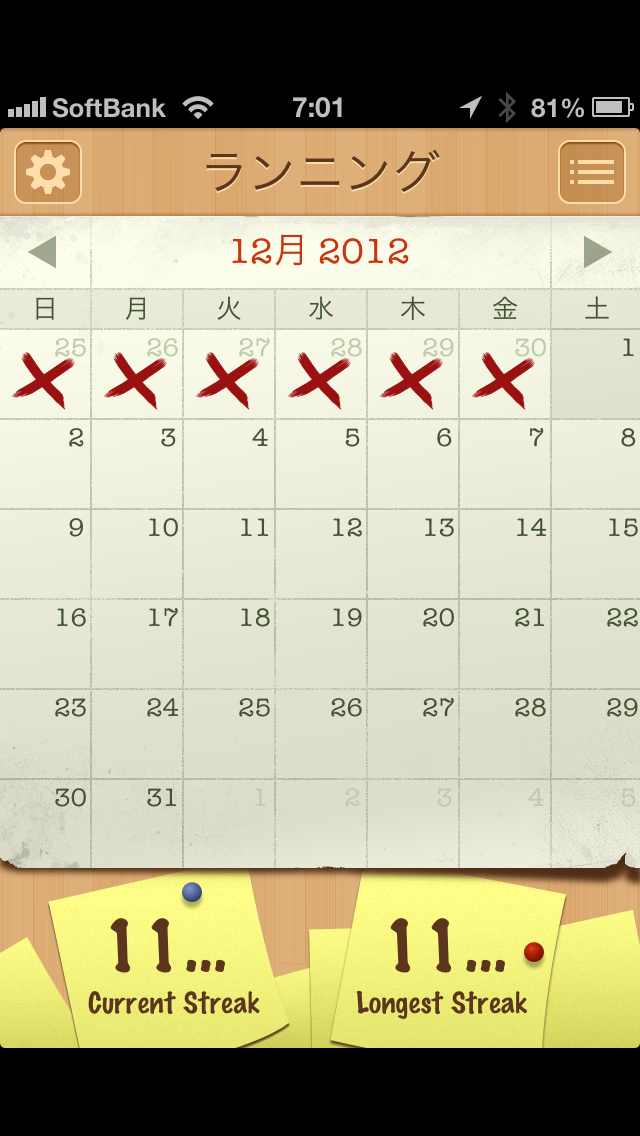Mark December 2 as done
The width and height of the screenshot is (640, 1136).
coord(45,464)
